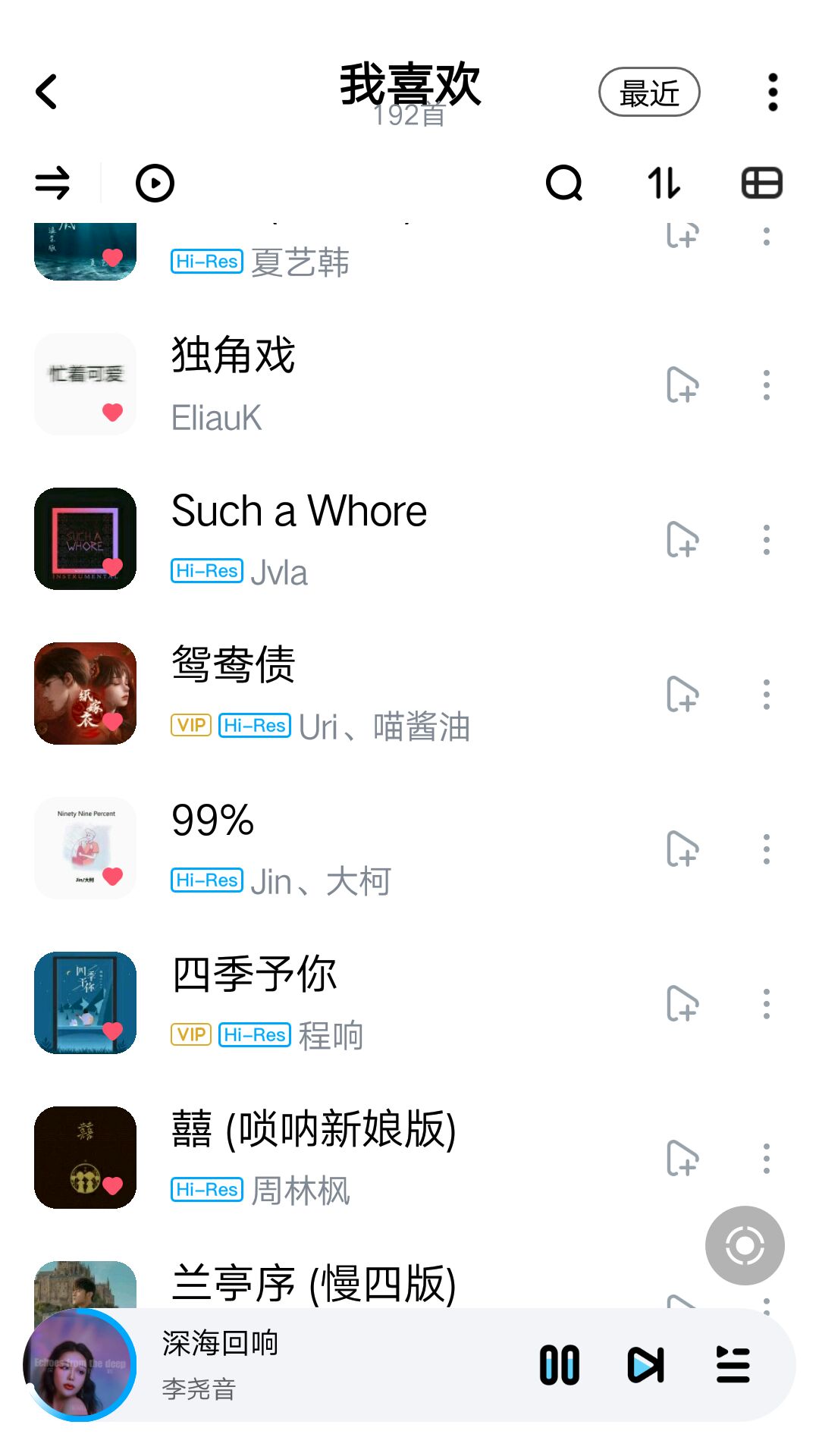The image size is (819, 1456).
Task: Add 鸳鸯债 to a playlist
Action: pyautogui.click(x=682, y=695)
